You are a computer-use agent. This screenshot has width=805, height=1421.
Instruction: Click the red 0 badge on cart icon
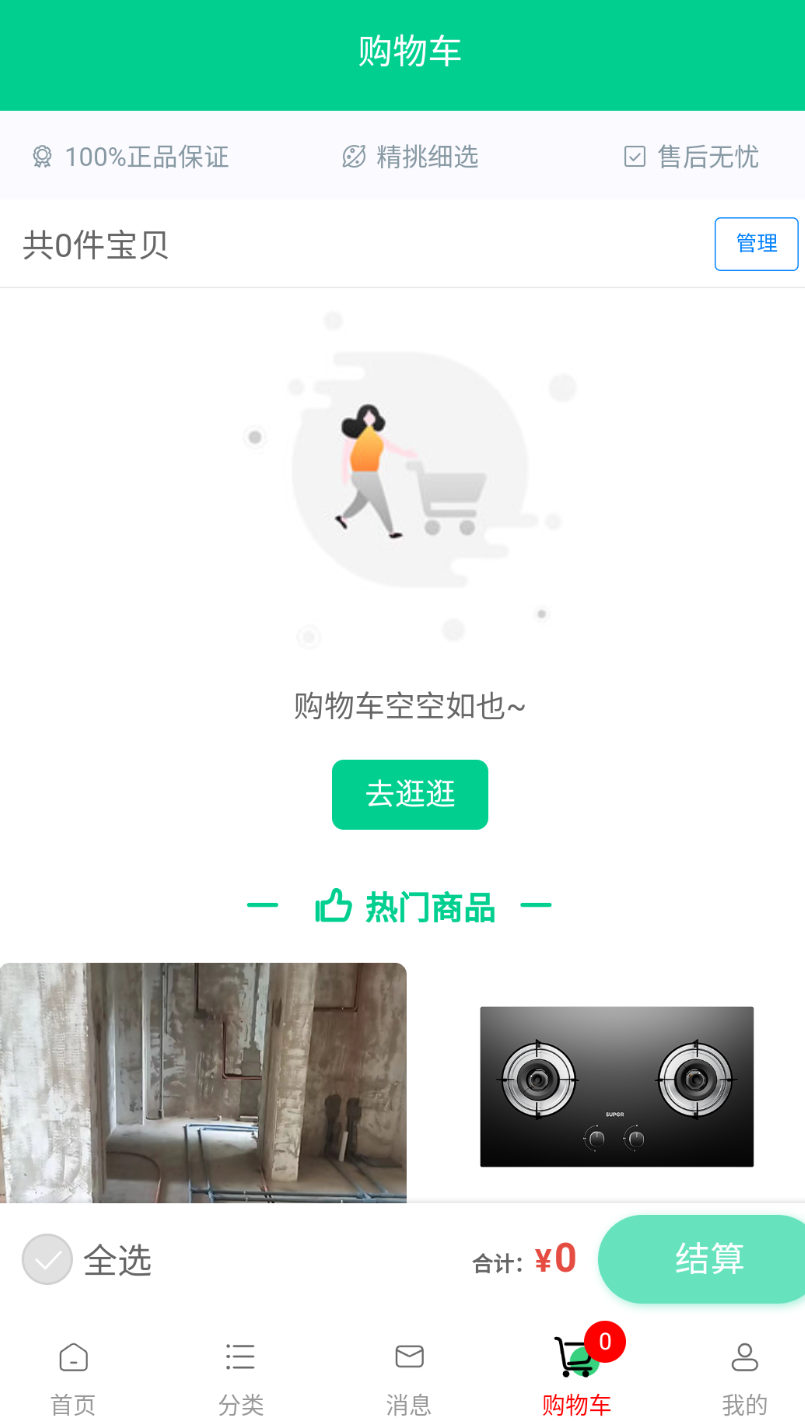pos(605,1340)
